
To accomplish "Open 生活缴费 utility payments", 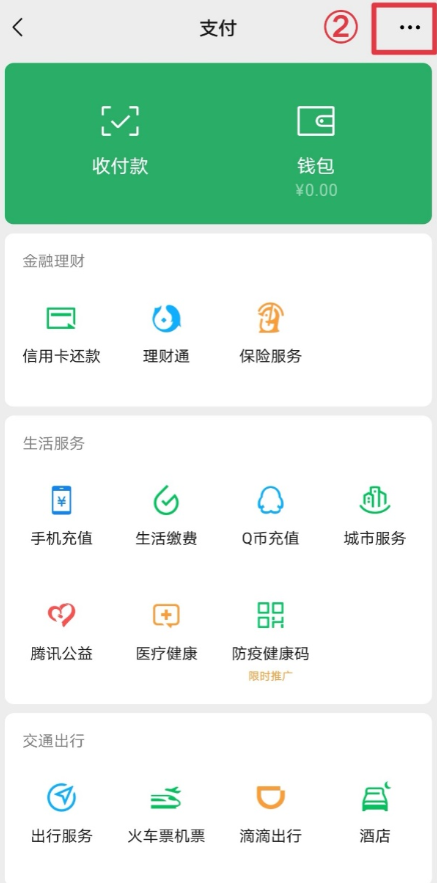I will [x=166, y=515].
